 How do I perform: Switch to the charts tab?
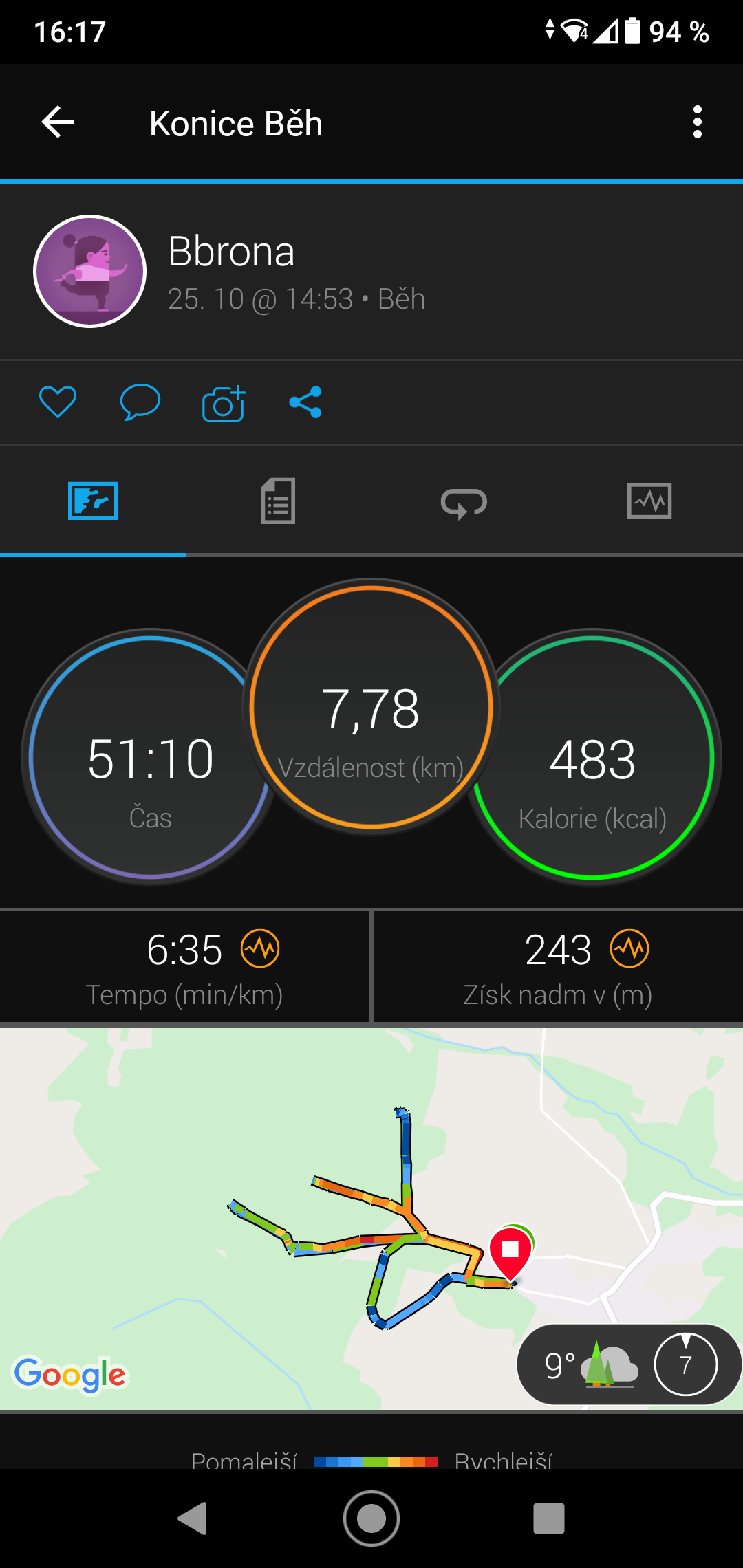pos(649,501)
